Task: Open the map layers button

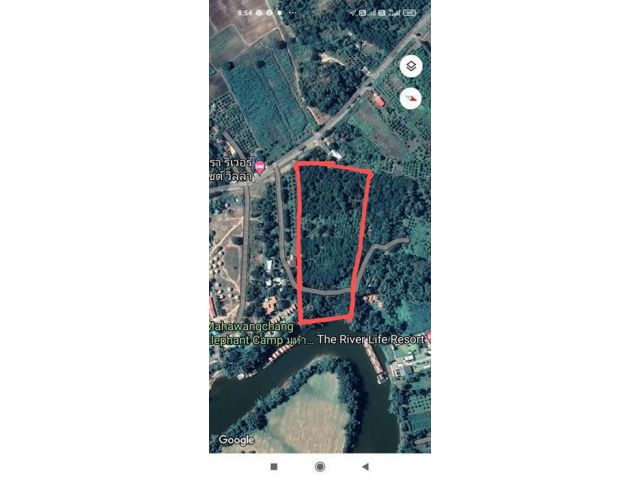Action: [x=411, y=66]
